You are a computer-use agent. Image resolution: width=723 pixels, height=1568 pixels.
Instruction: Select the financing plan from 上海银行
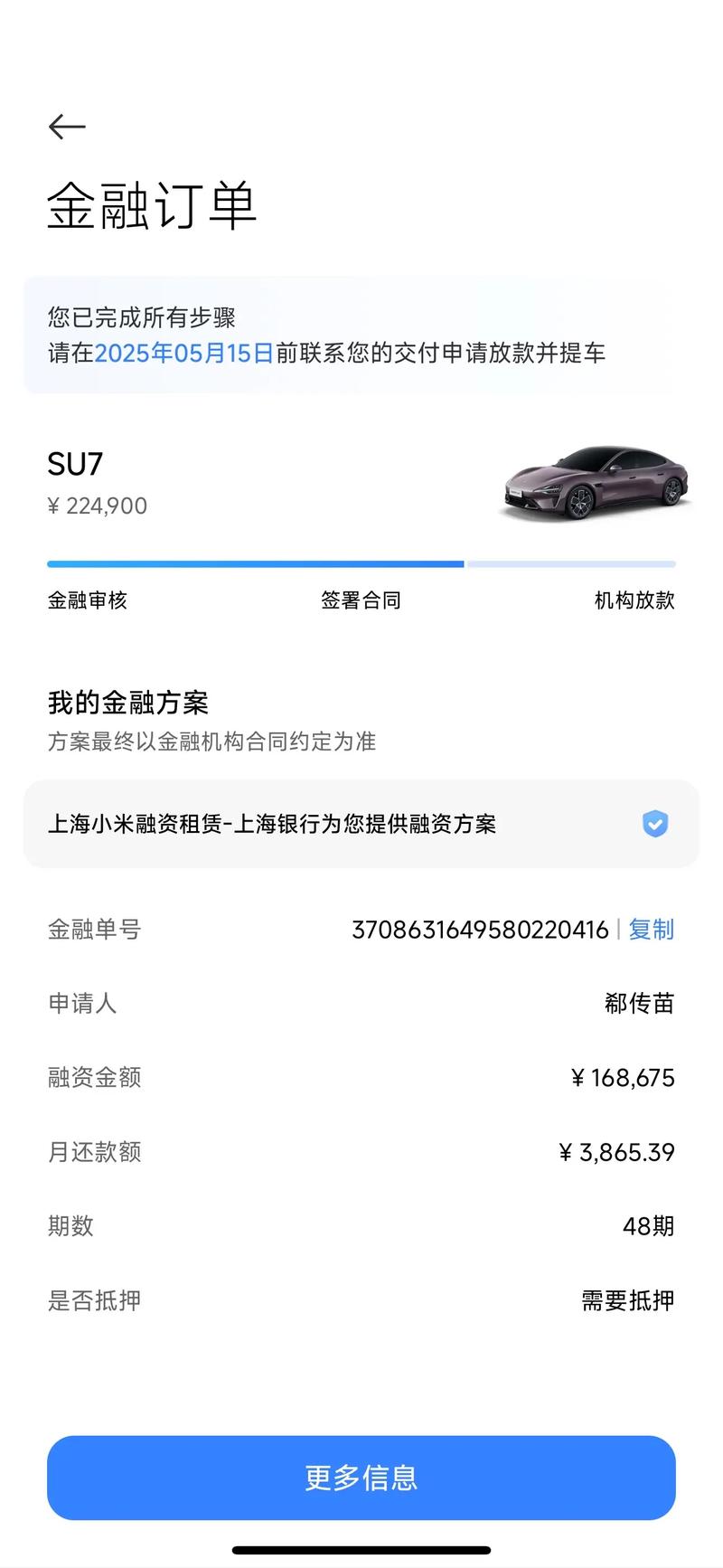coord(273,824)
